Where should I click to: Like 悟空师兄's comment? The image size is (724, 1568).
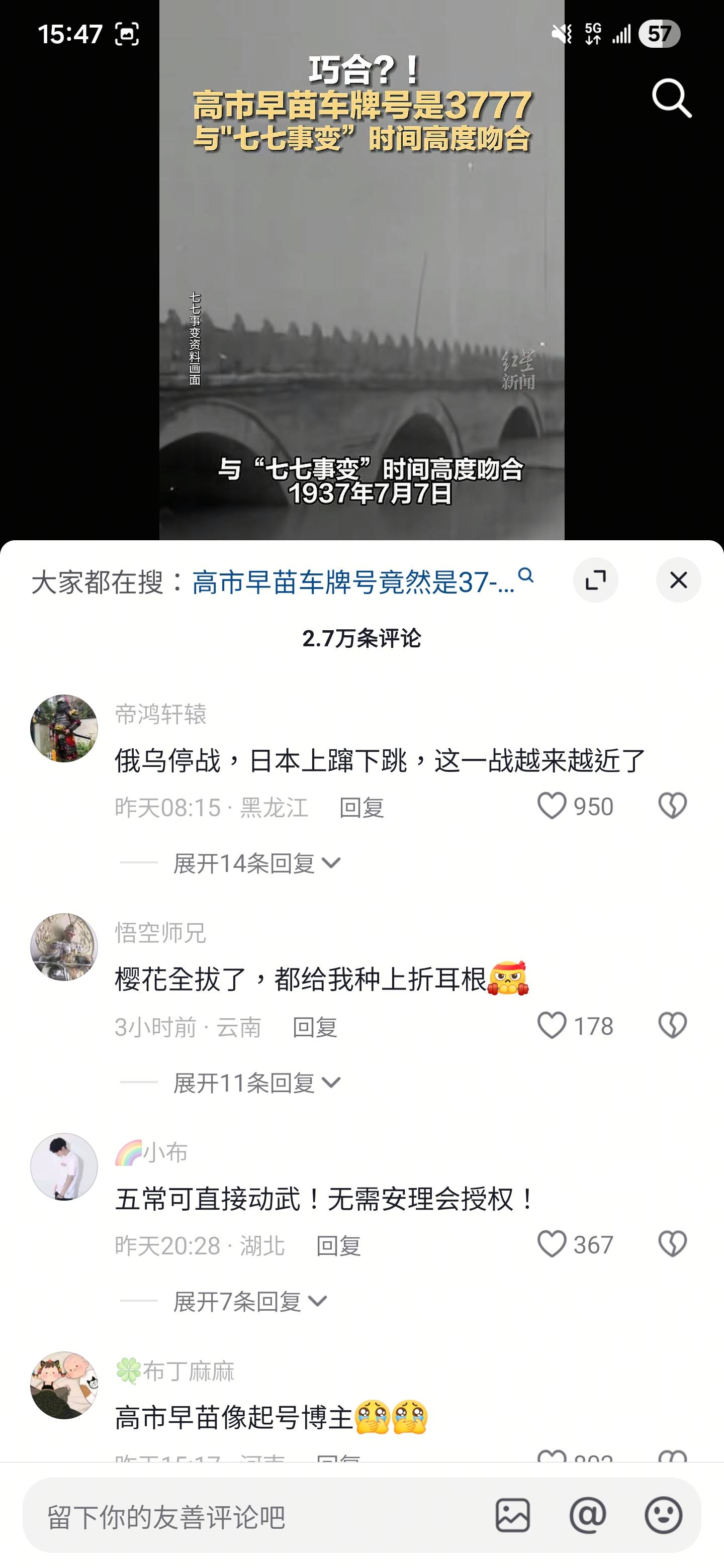click(x=552, y=1026)
